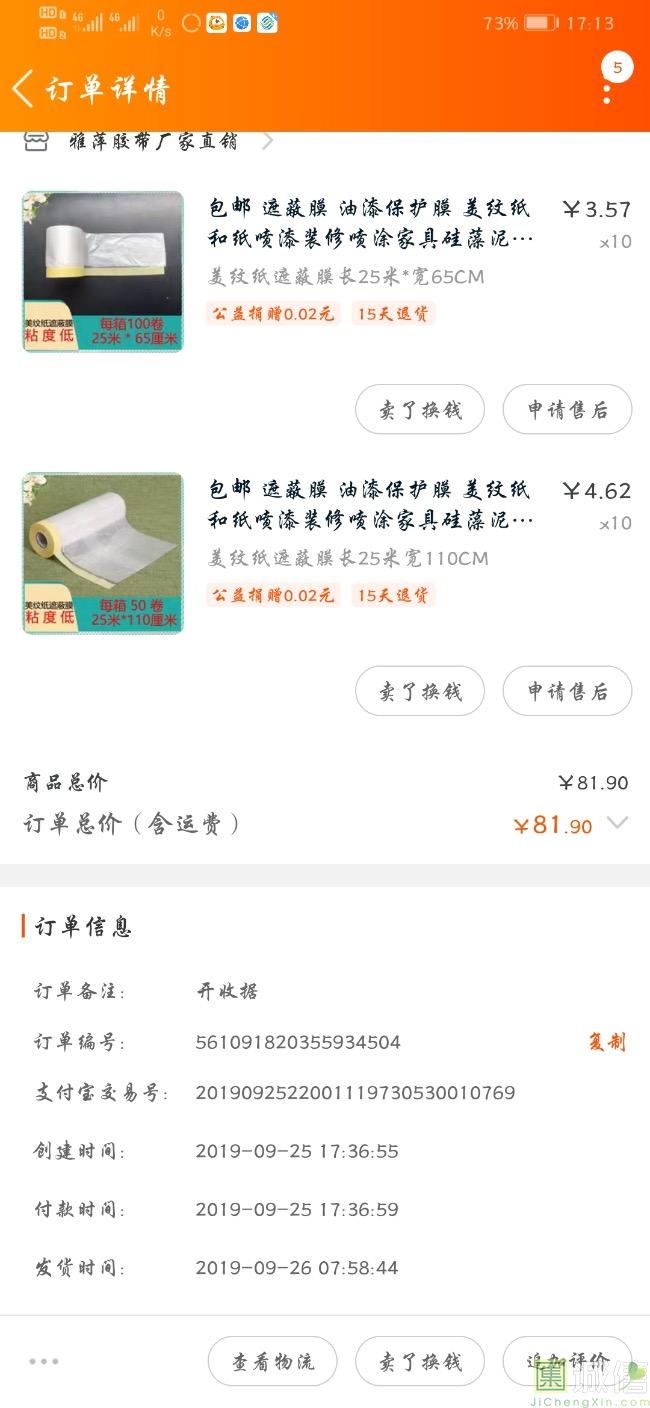Tap 卖了换钱 for the 110CM item
The width and height of the screenshot is (650, 1408).
420,691
